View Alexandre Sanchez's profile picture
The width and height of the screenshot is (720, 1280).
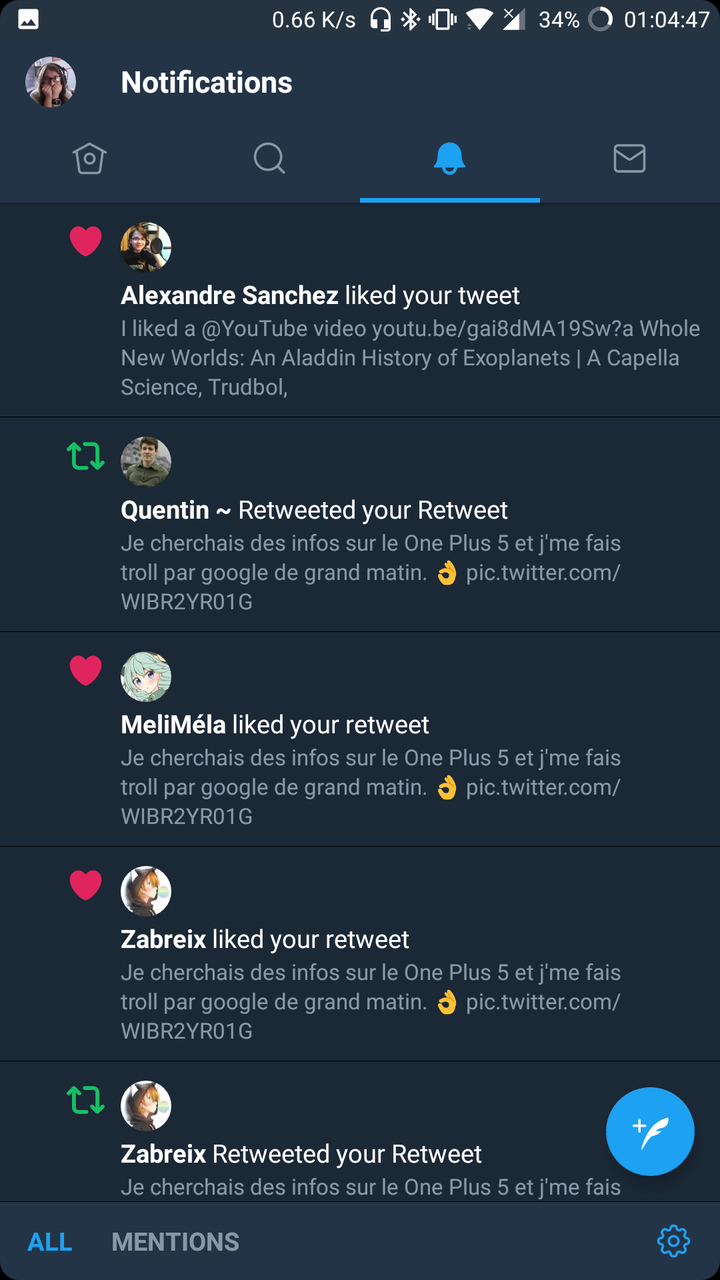click(146, 247)
